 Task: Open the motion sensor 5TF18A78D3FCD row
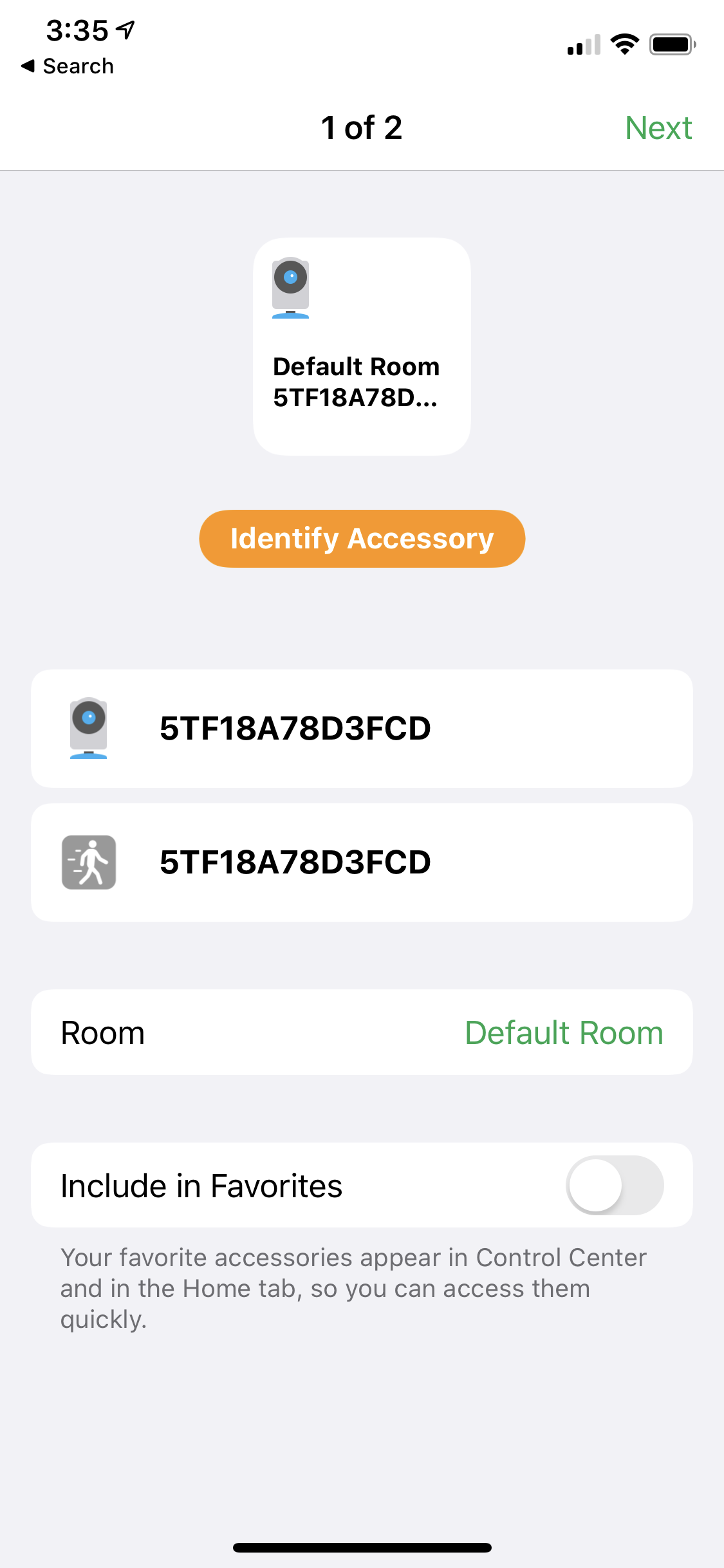(362, 863)
